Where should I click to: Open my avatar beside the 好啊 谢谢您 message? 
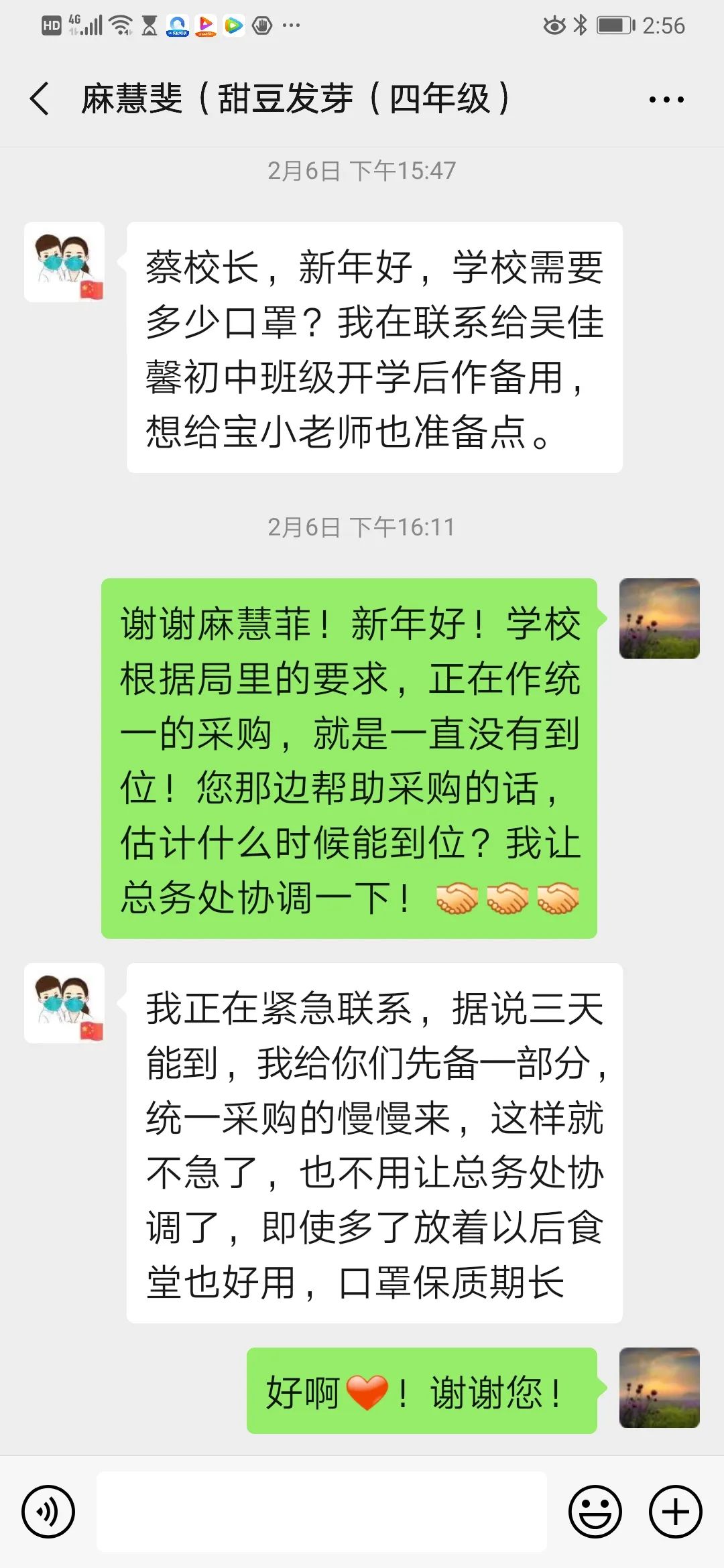[x=659, y=1387]
